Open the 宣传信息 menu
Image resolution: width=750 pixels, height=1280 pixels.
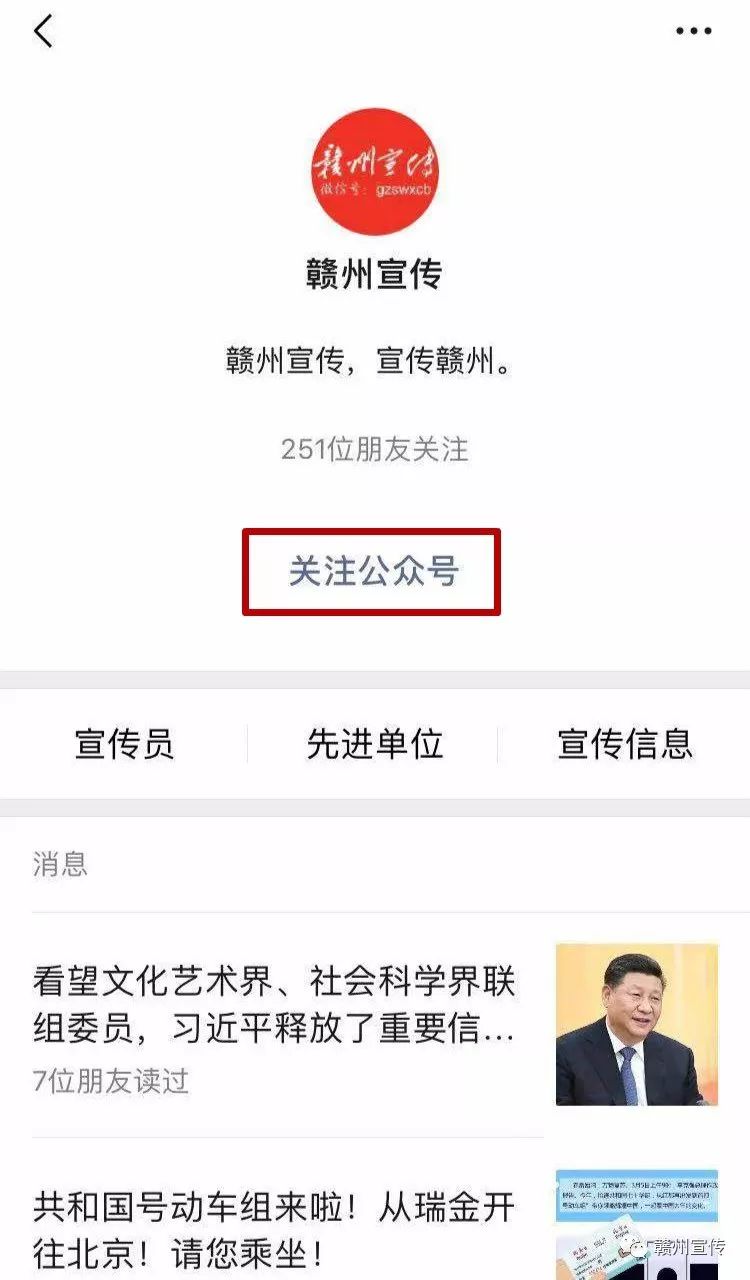(x=625, y=744)
